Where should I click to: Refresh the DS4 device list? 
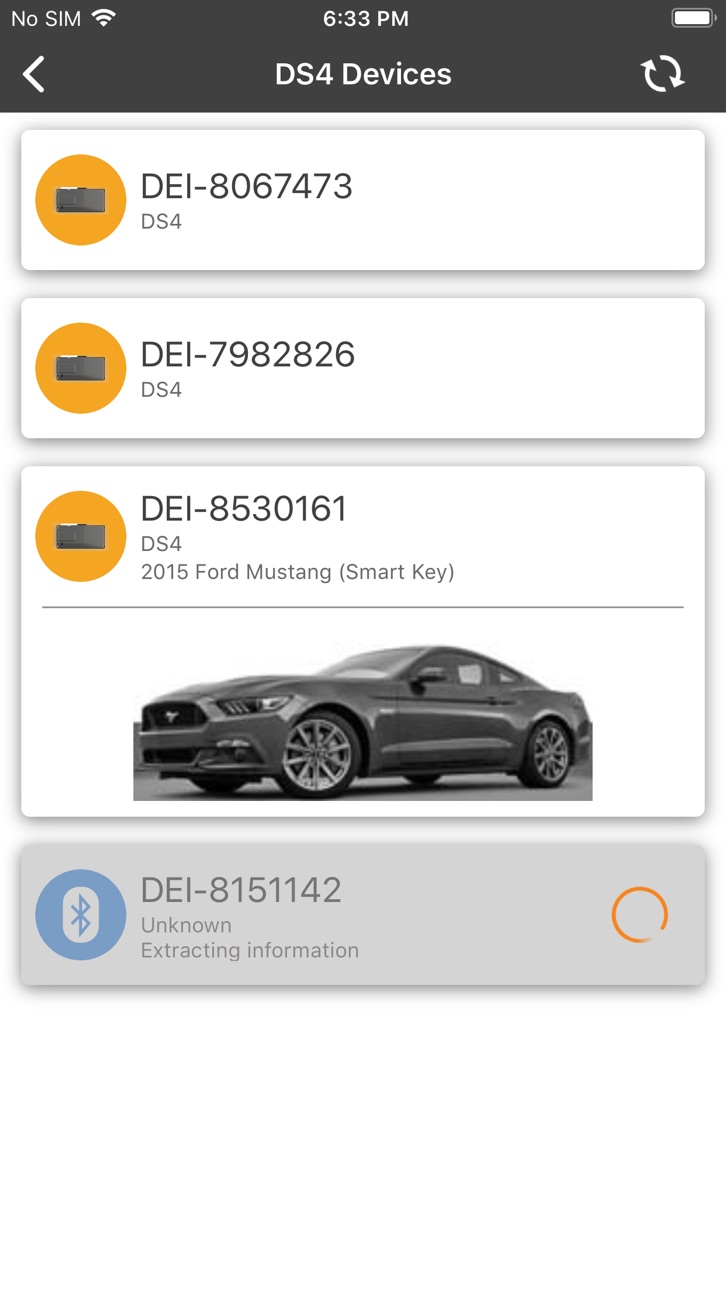(x=662, y=74)
